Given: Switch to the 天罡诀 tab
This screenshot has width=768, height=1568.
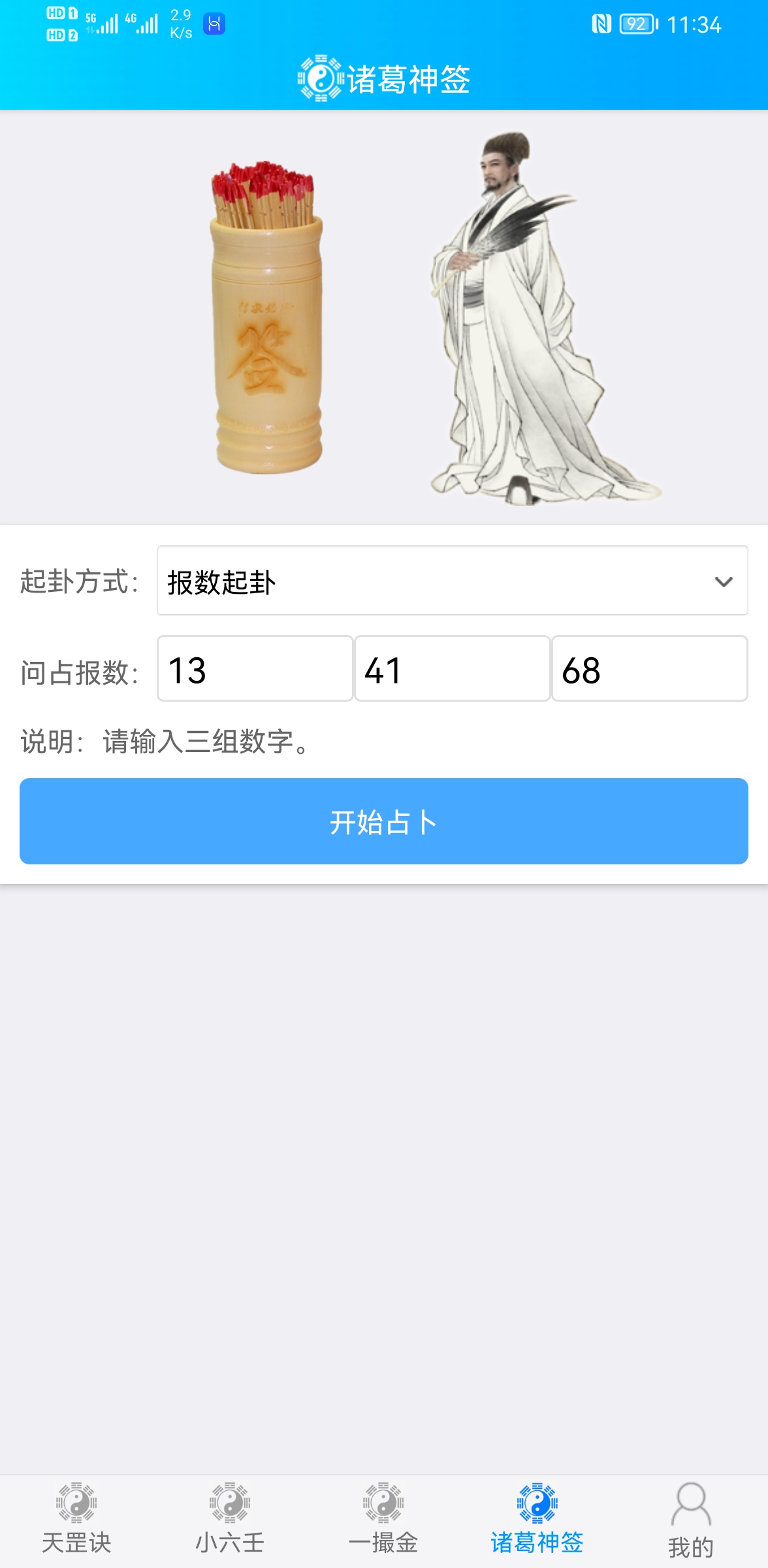Looking at the screenshot, I should (x=76, y=1520).
